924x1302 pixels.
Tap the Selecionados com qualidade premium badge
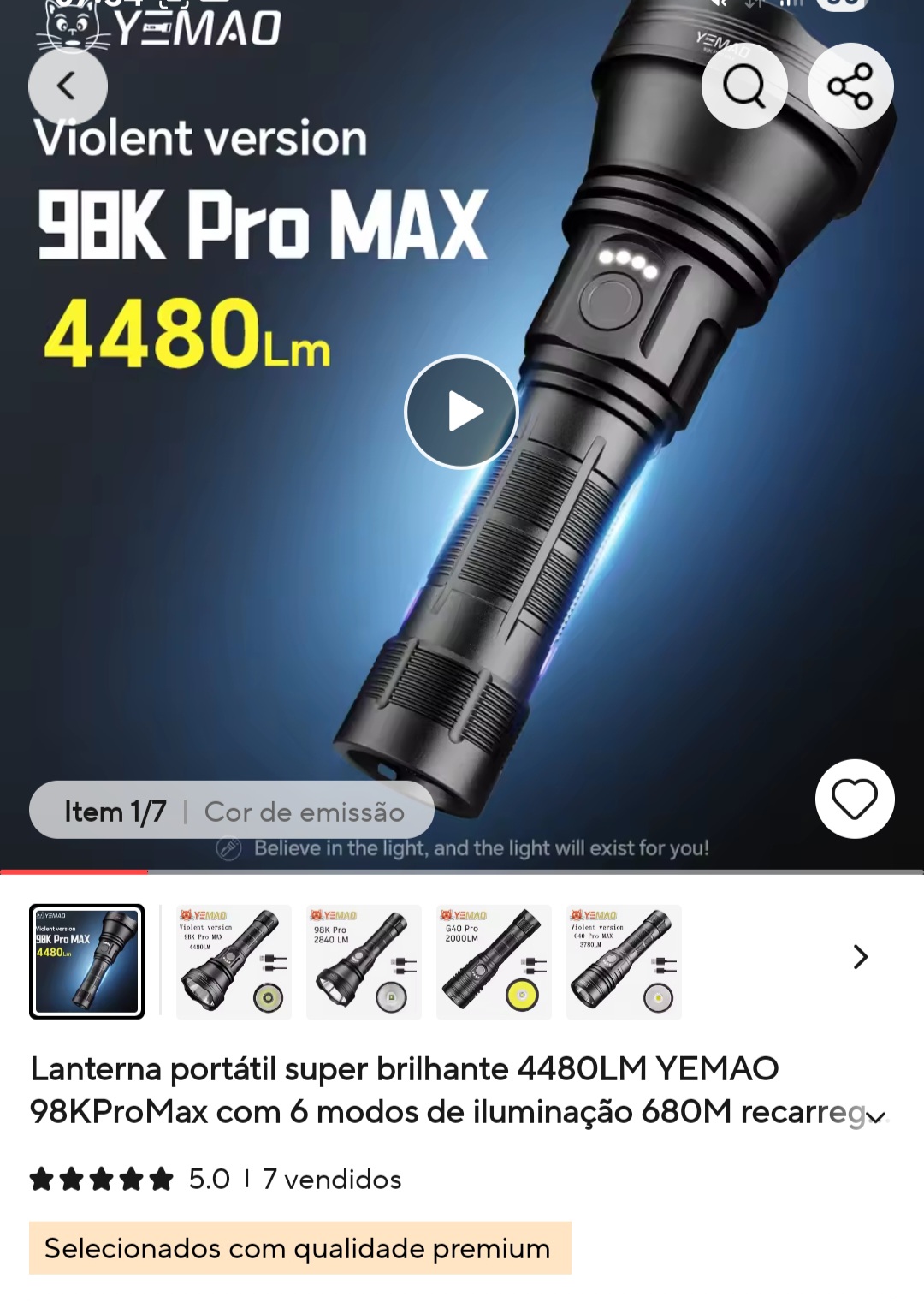(x=299, y=1248)
